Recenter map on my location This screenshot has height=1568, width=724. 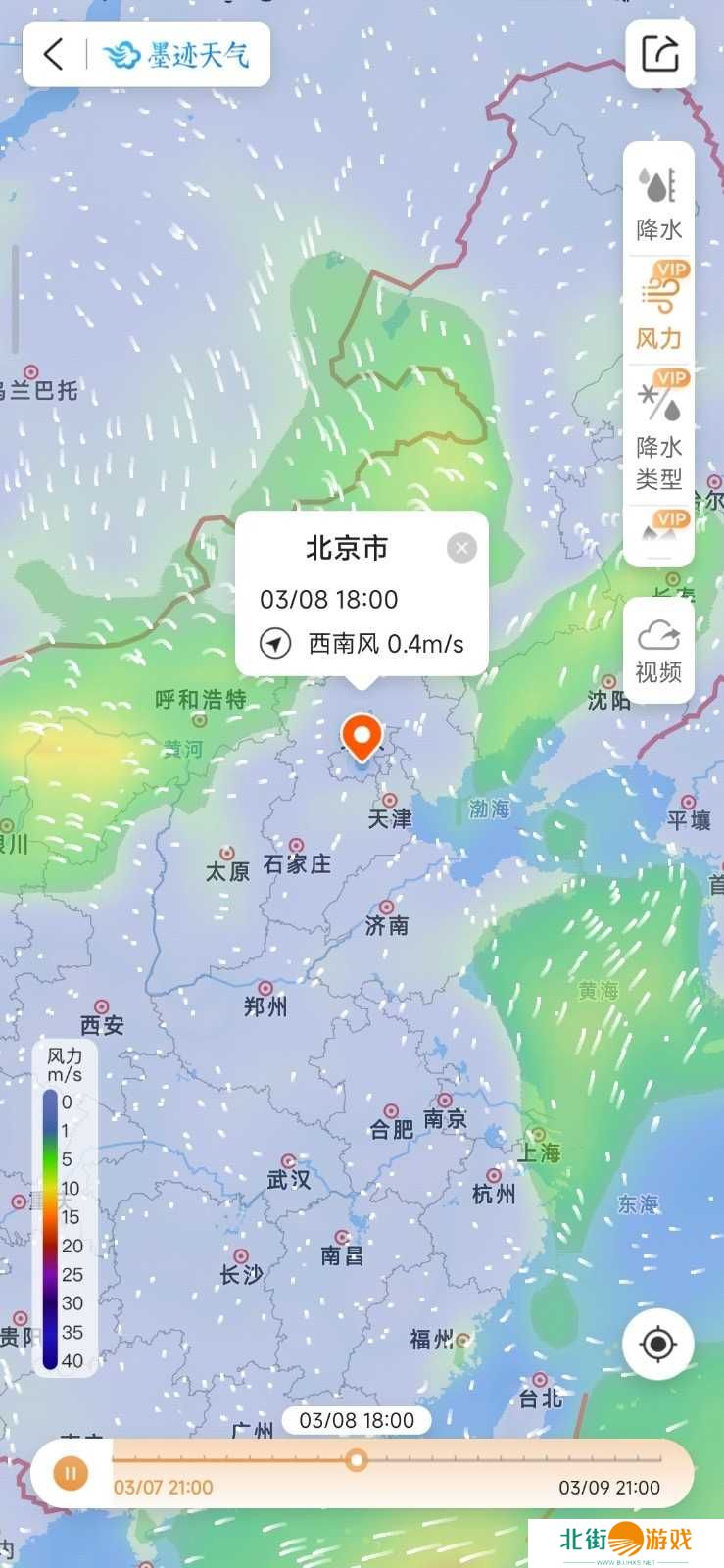[658, 1344]
